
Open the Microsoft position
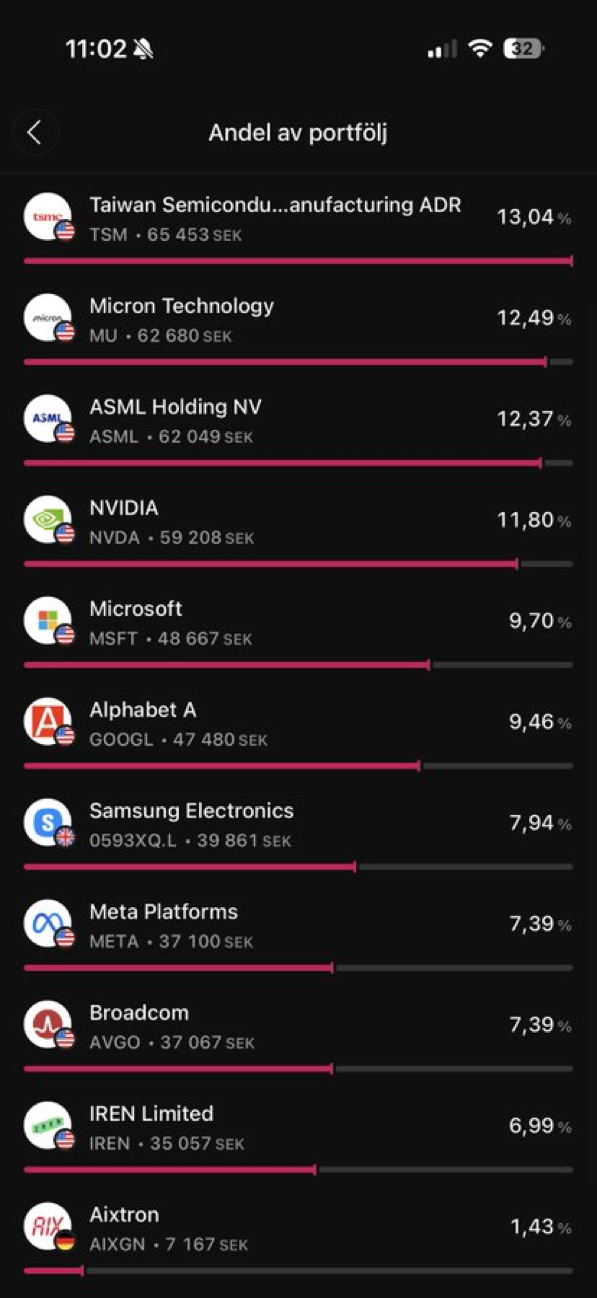click(x=298, y=629)
